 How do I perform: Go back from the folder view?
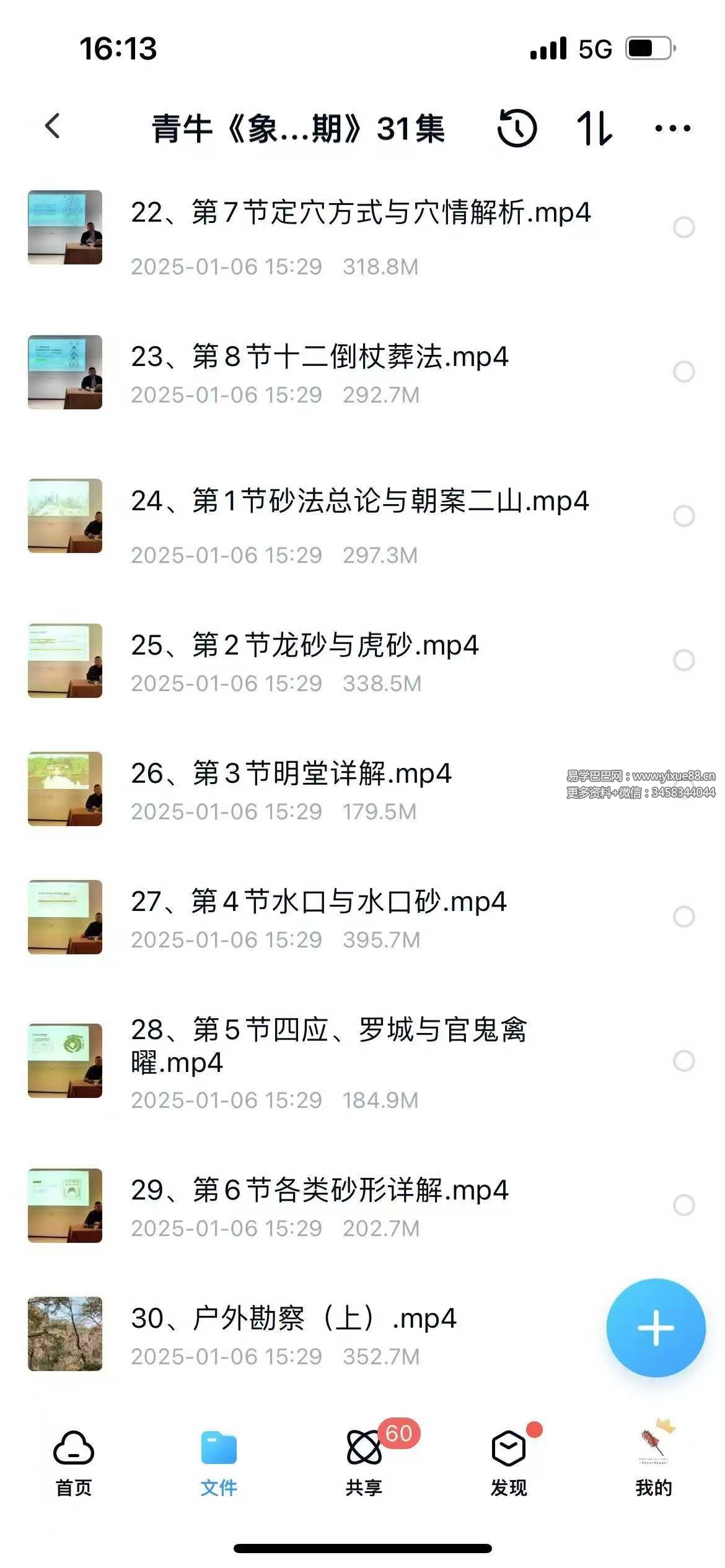pos(53,127)
